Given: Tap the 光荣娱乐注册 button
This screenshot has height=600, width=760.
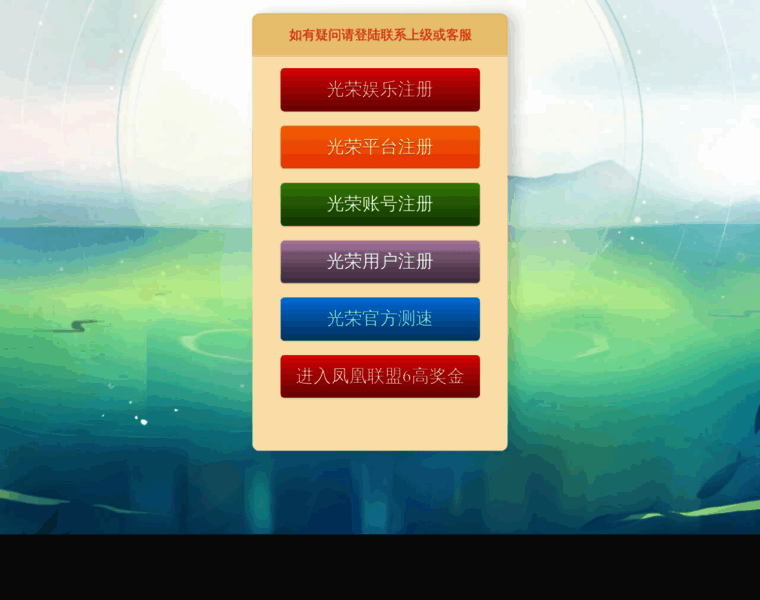Looking at the screenshot, I should tap(380, 90).
